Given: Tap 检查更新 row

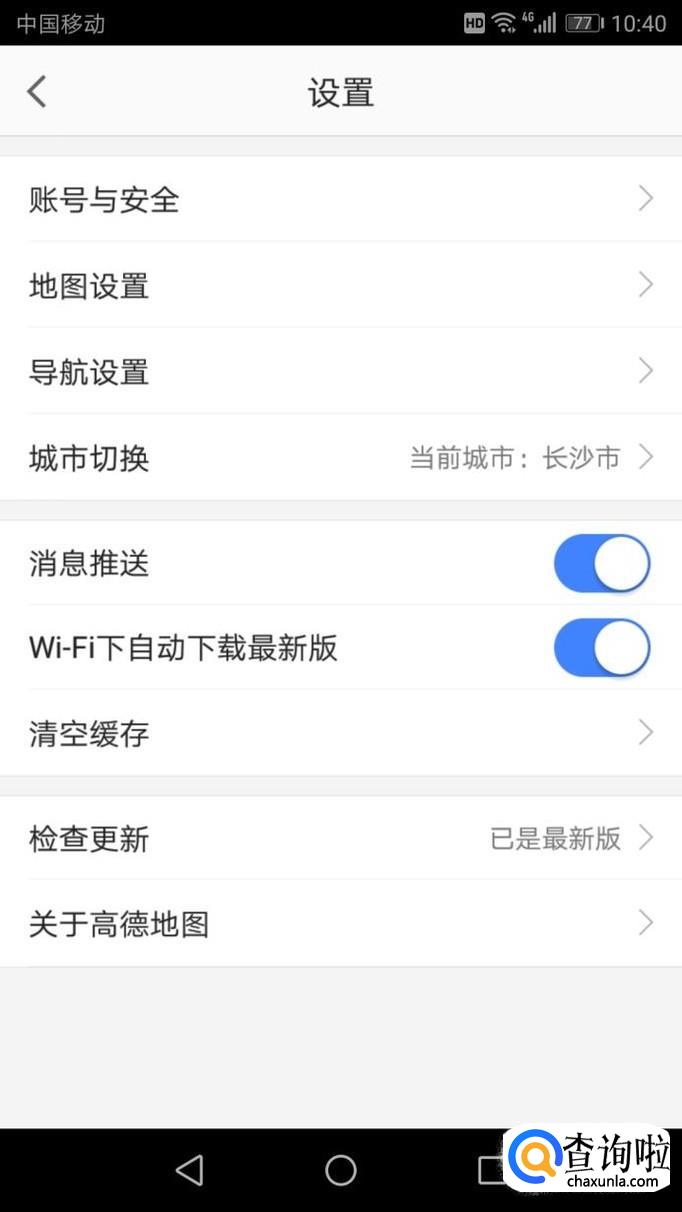Looking at the screenshot, I should pos(340,838).
